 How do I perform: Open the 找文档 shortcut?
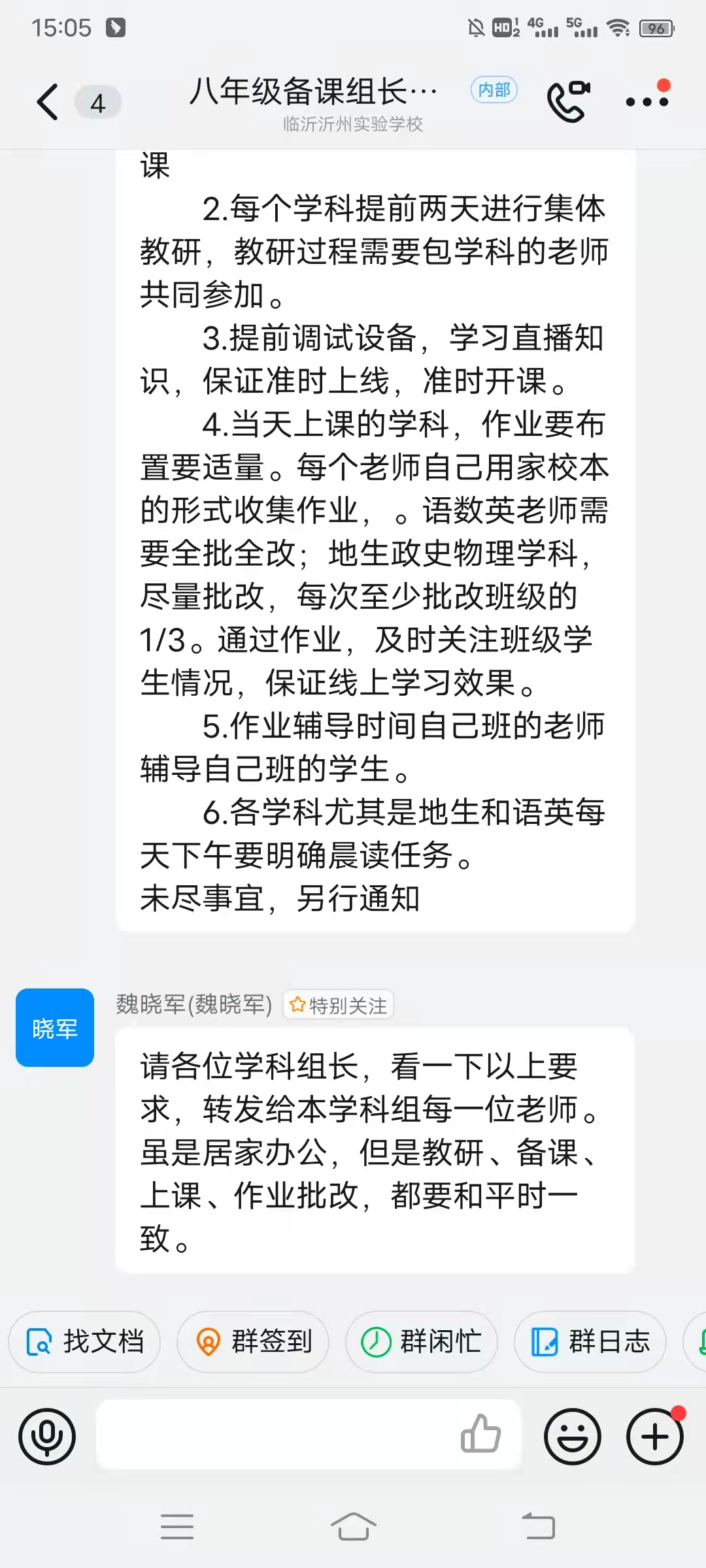click(85, 1342)
